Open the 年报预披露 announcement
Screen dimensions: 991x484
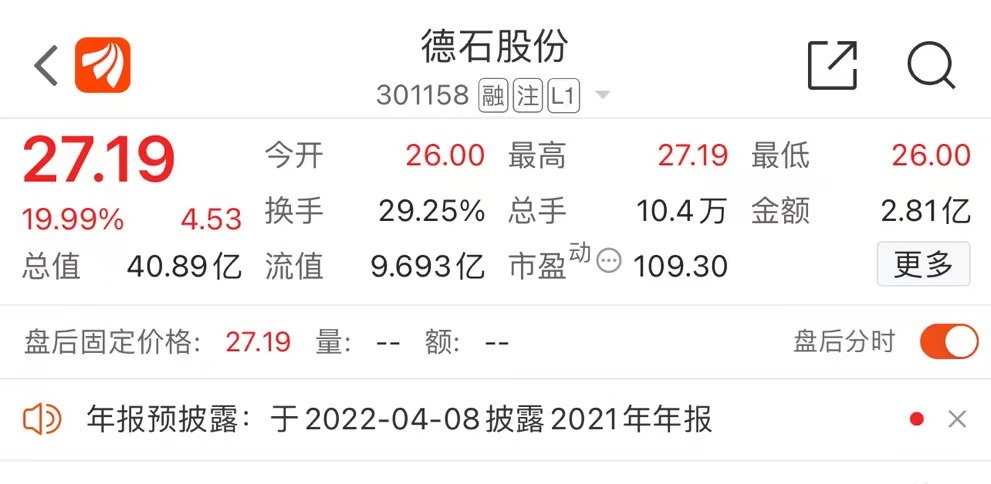tap(399, 420)
